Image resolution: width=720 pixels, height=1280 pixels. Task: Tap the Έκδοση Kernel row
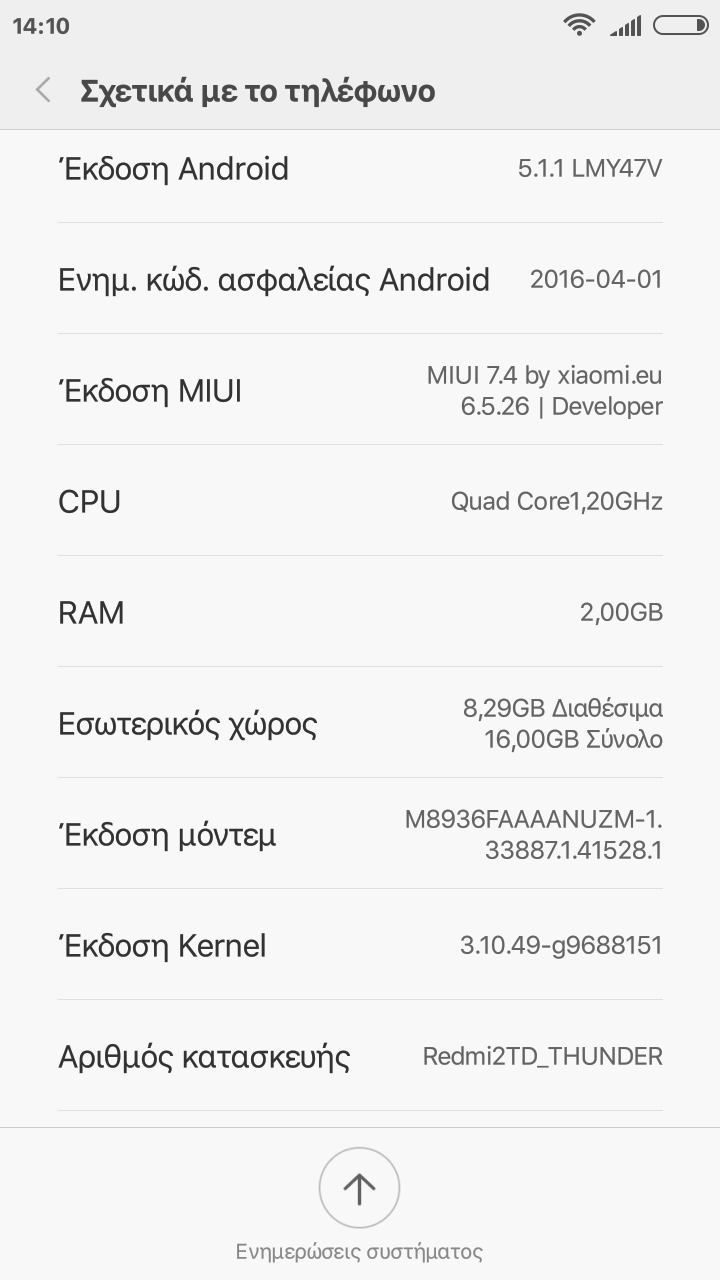[x=360, y=945]
